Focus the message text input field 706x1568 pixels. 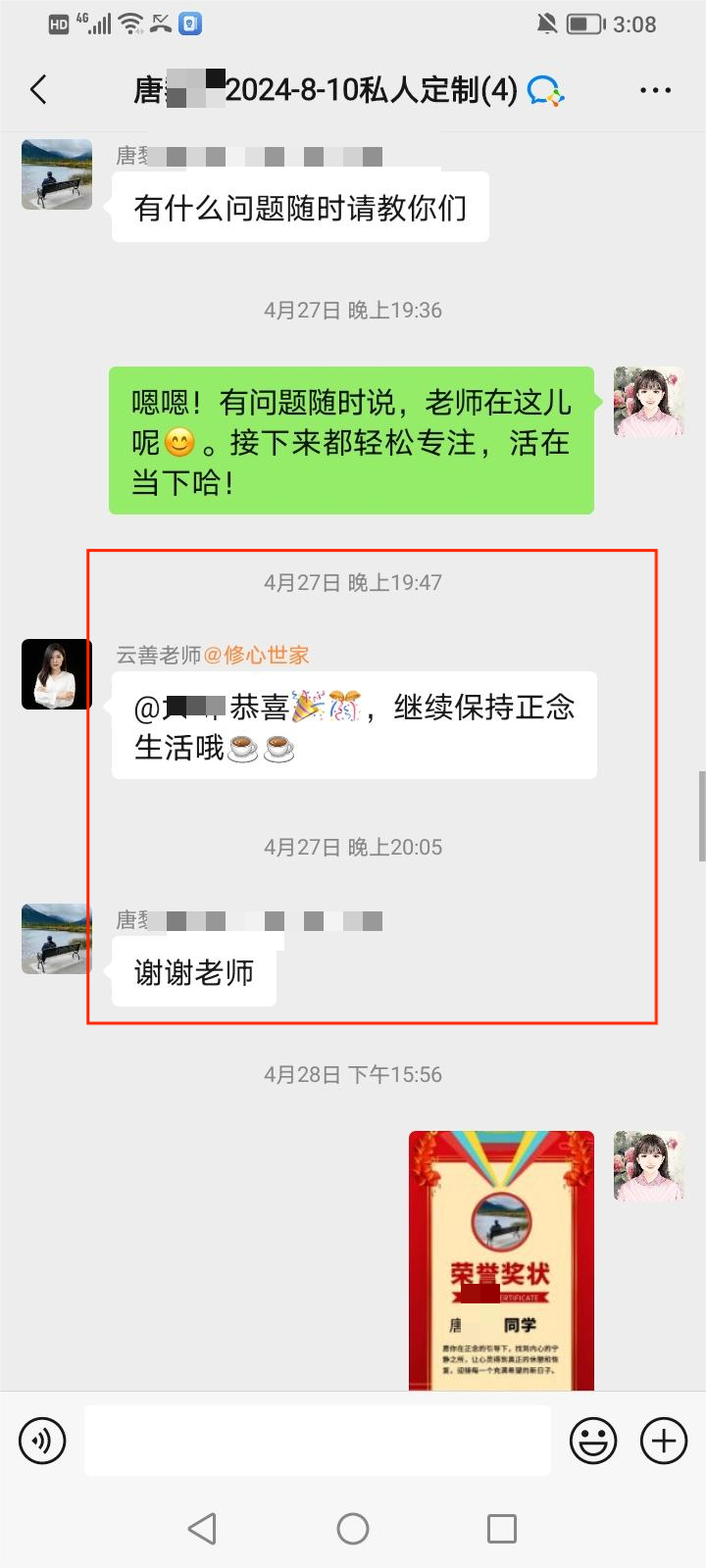pyautogui.click(x=317, y=1441)
